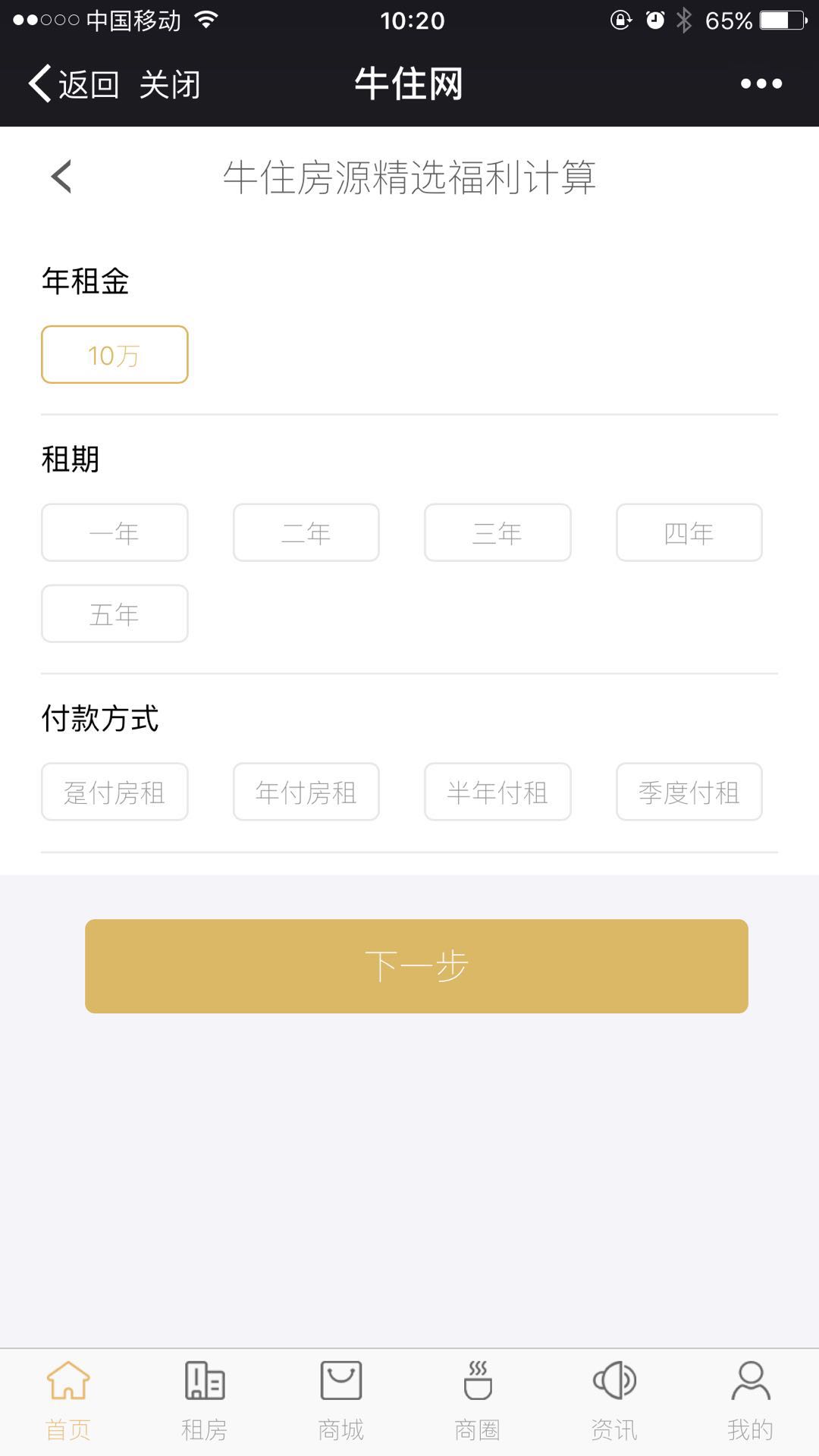Pick 半年付租 payment method
819x1456 pixels.
[497, 792]
